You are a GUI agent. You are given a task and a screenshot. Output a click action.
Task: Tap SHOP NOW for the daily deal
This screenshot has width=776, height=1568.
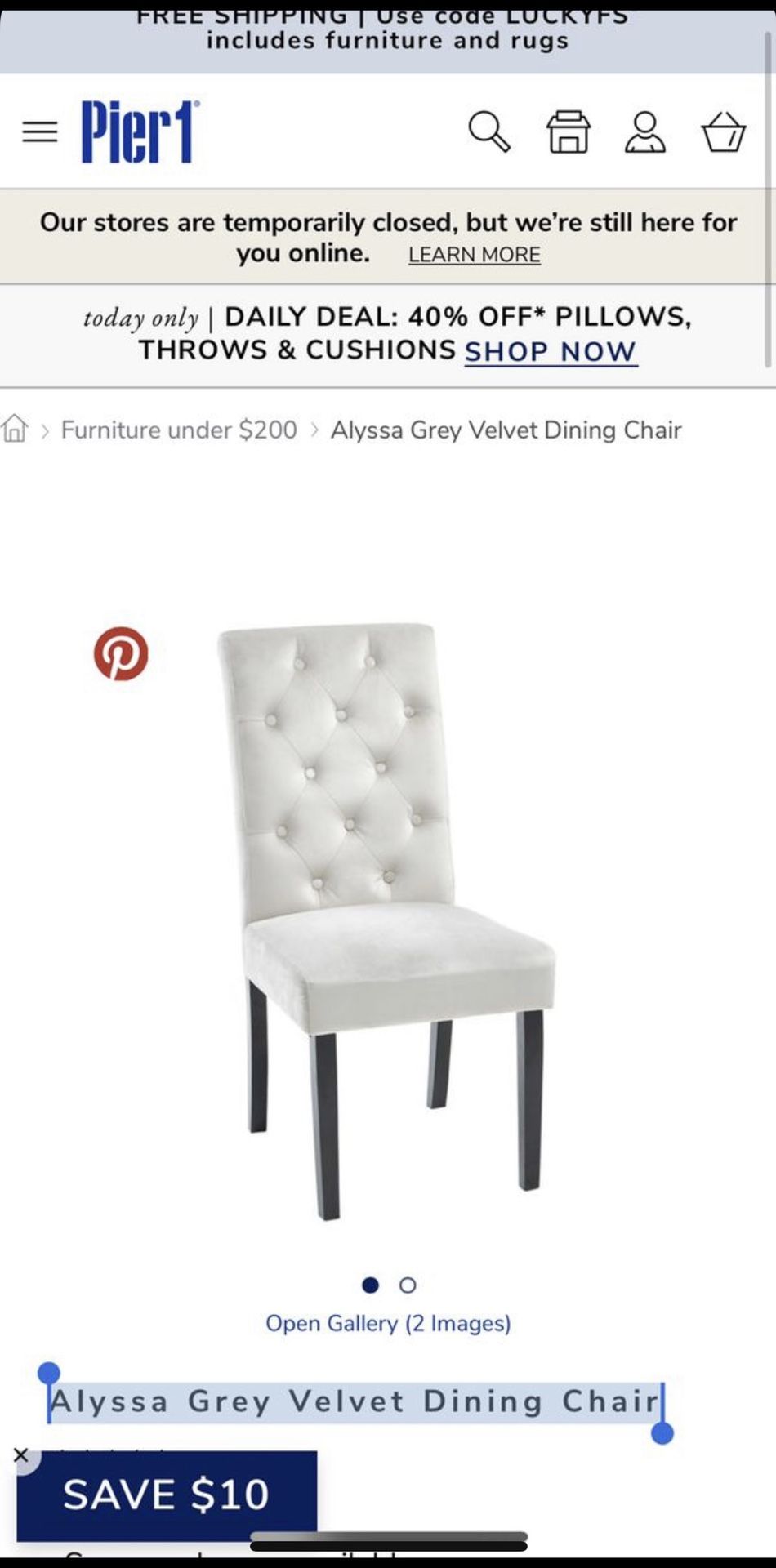point(551,351)
